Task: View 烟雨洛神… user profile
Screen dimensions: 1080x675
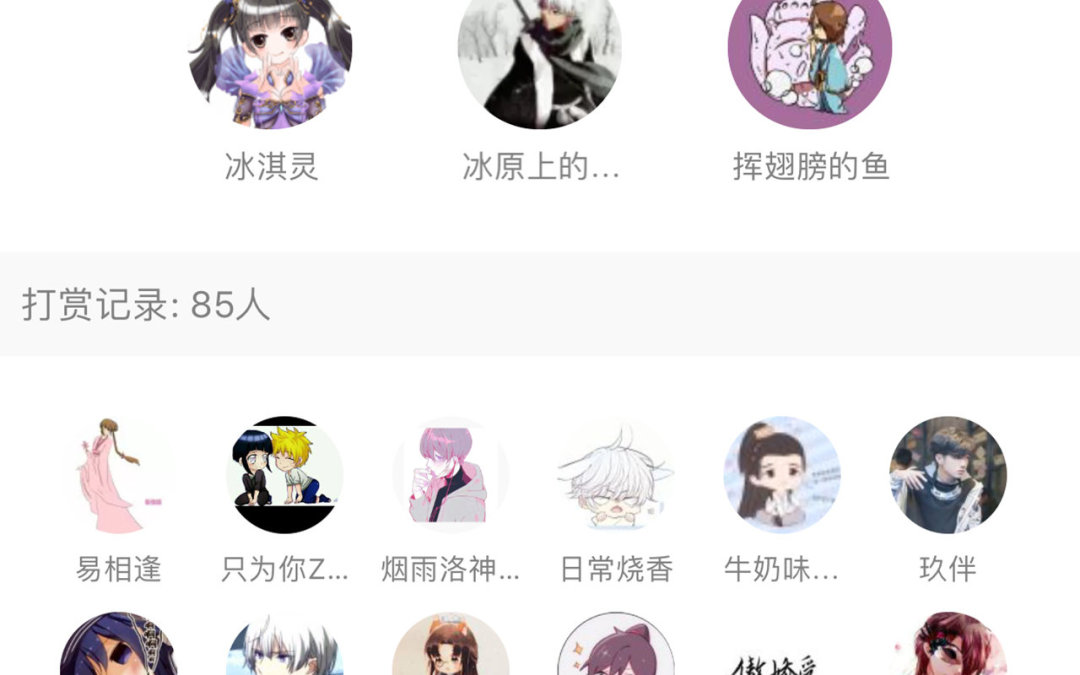Action: [x=451, y=475]
